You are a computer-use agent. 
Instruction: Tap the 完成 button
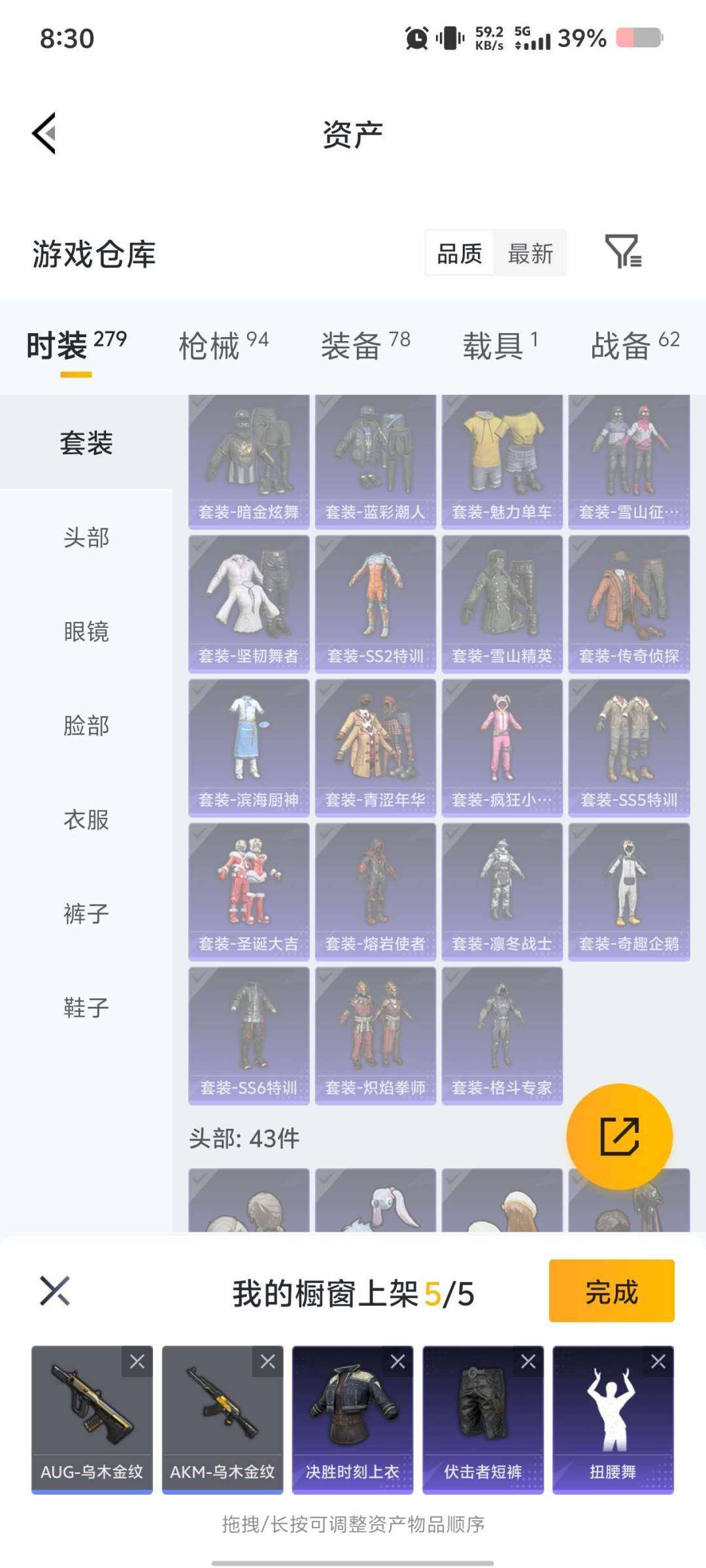tap(612, 1290)
